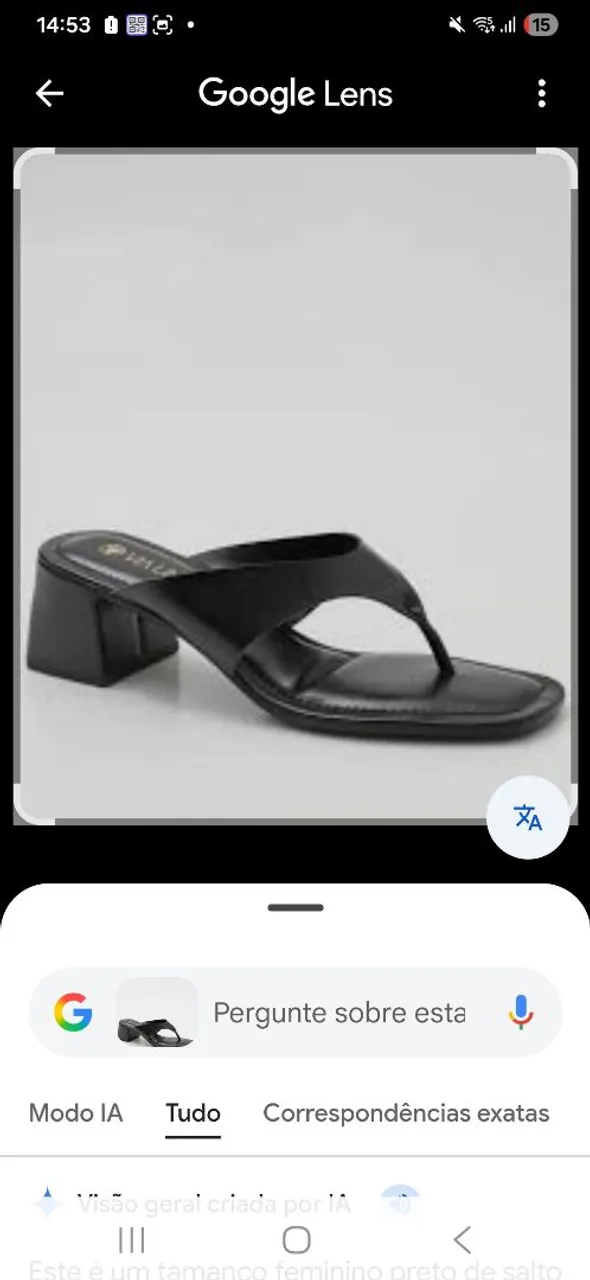Screen dimensions: 590x1280
Task: Start voice search with the microphone
Action: coord(520,1012)
